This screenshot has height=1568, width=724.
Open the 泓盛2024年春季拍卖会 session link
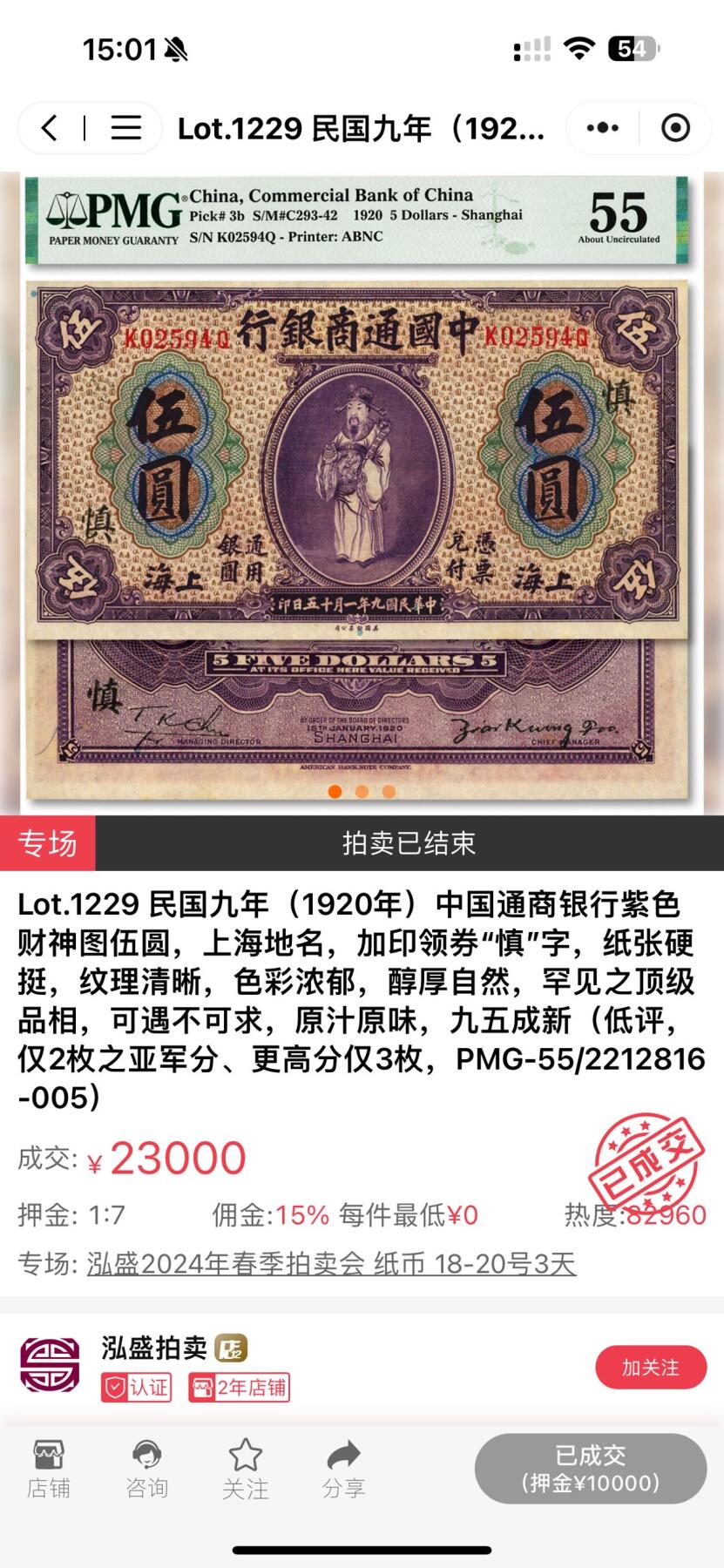[331, 1264]
